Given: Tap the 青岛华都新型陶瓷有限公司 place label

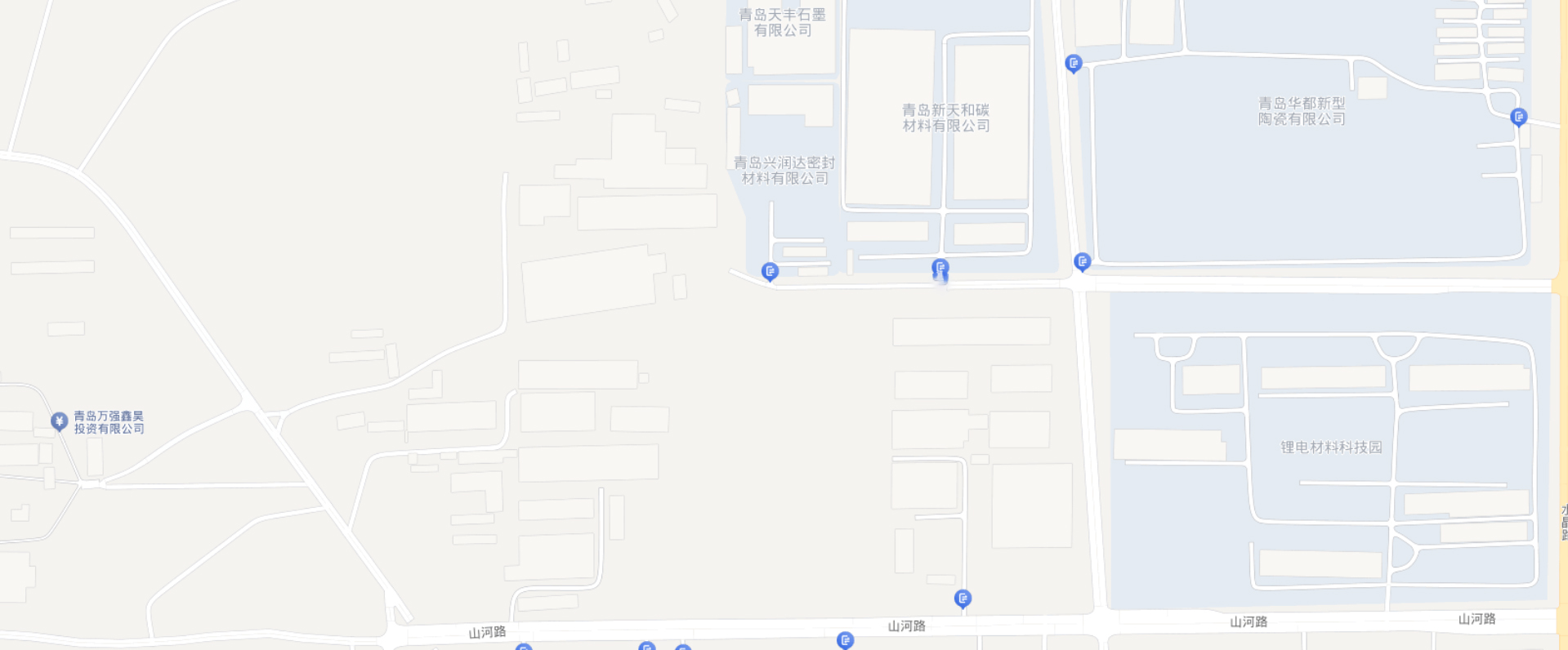Looking at the screenshot, I should click(1301, 111).
